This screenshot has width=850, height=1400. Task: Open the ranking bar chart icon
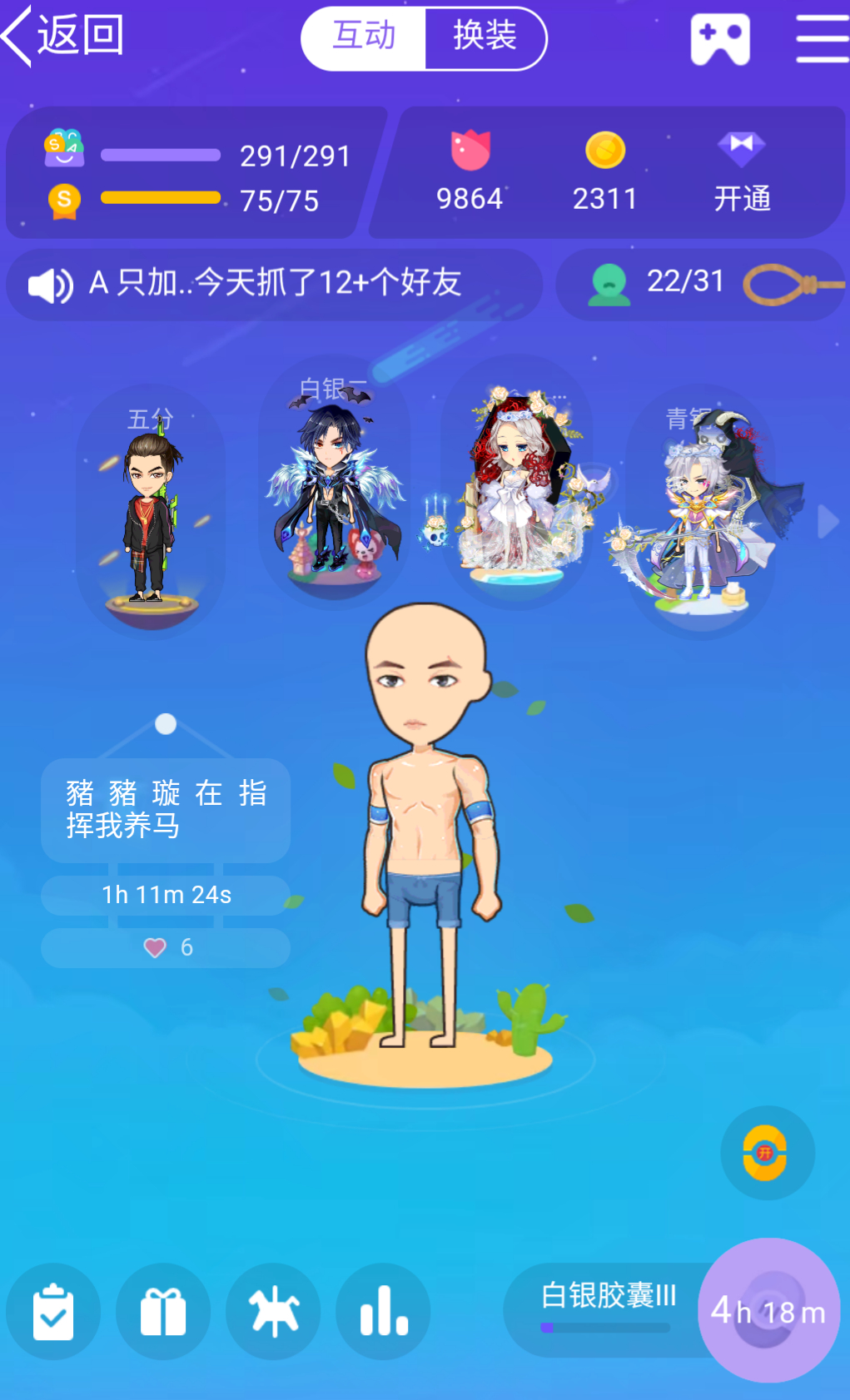coord(384,1311)
